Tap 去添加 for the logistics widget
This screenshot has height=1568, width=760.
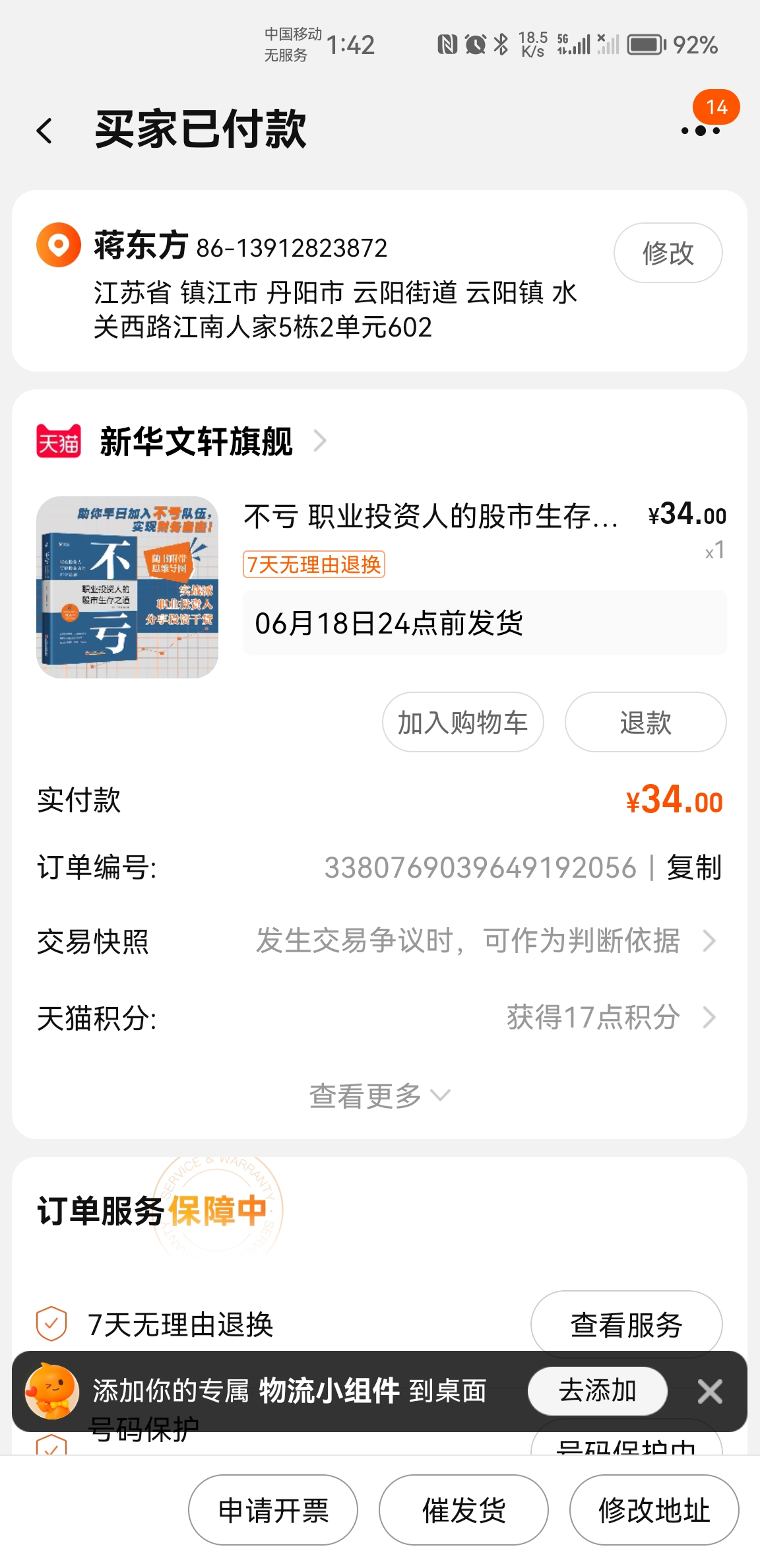[597, 1390]
